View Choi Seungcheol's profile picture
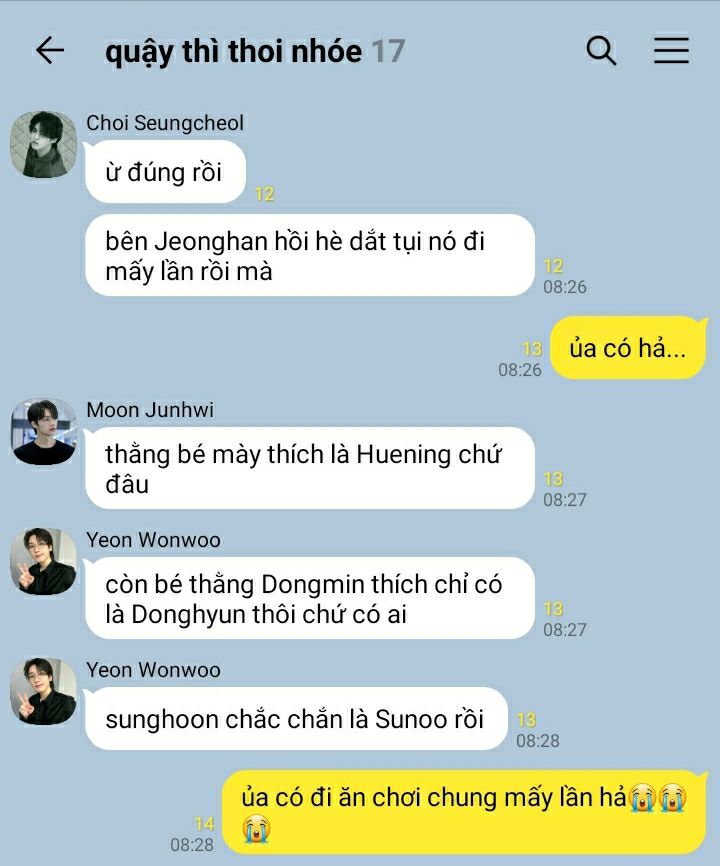 pos(43,145)
